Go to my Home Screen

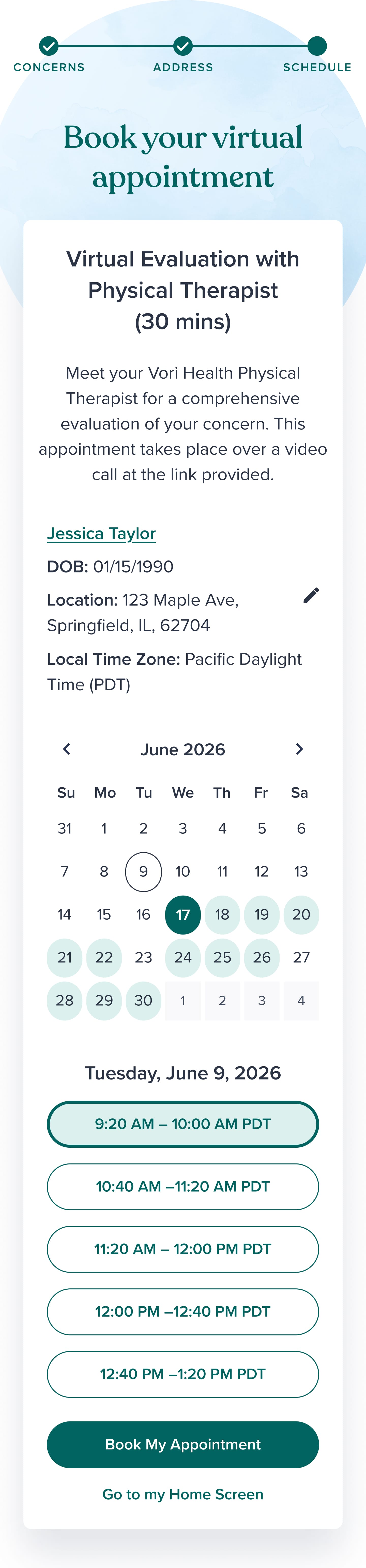[x=183, y=1494]
